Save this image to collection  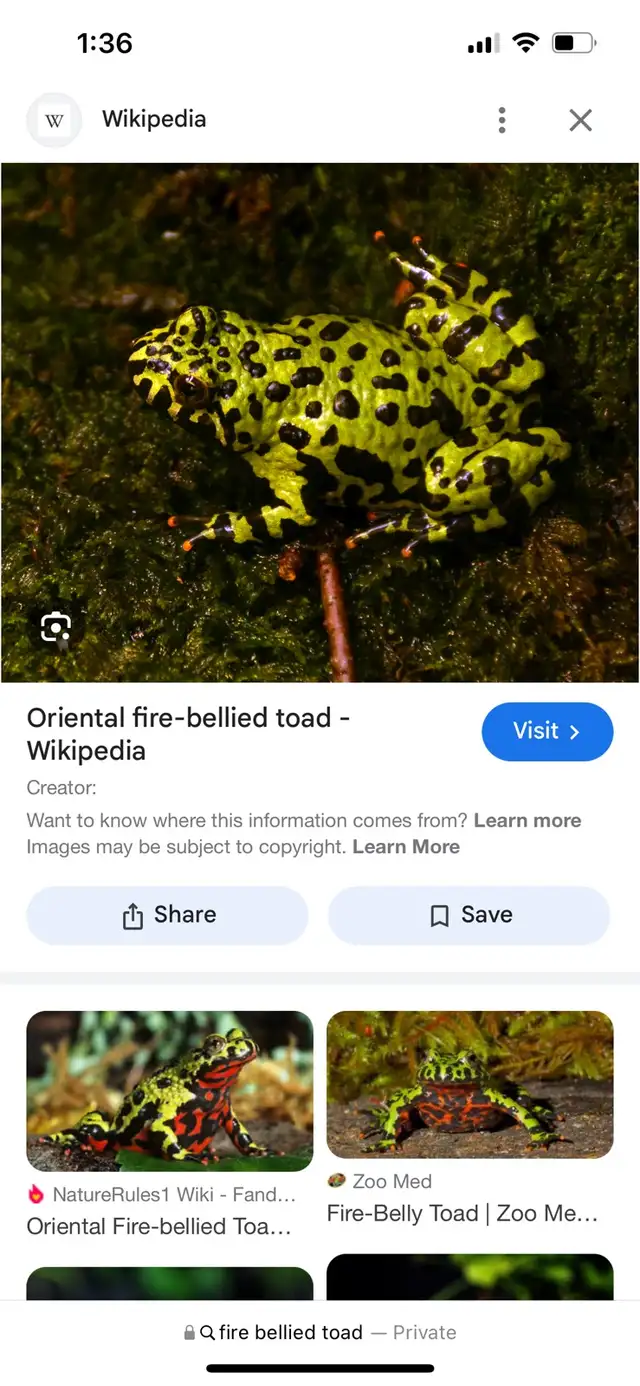pos(469,915)
